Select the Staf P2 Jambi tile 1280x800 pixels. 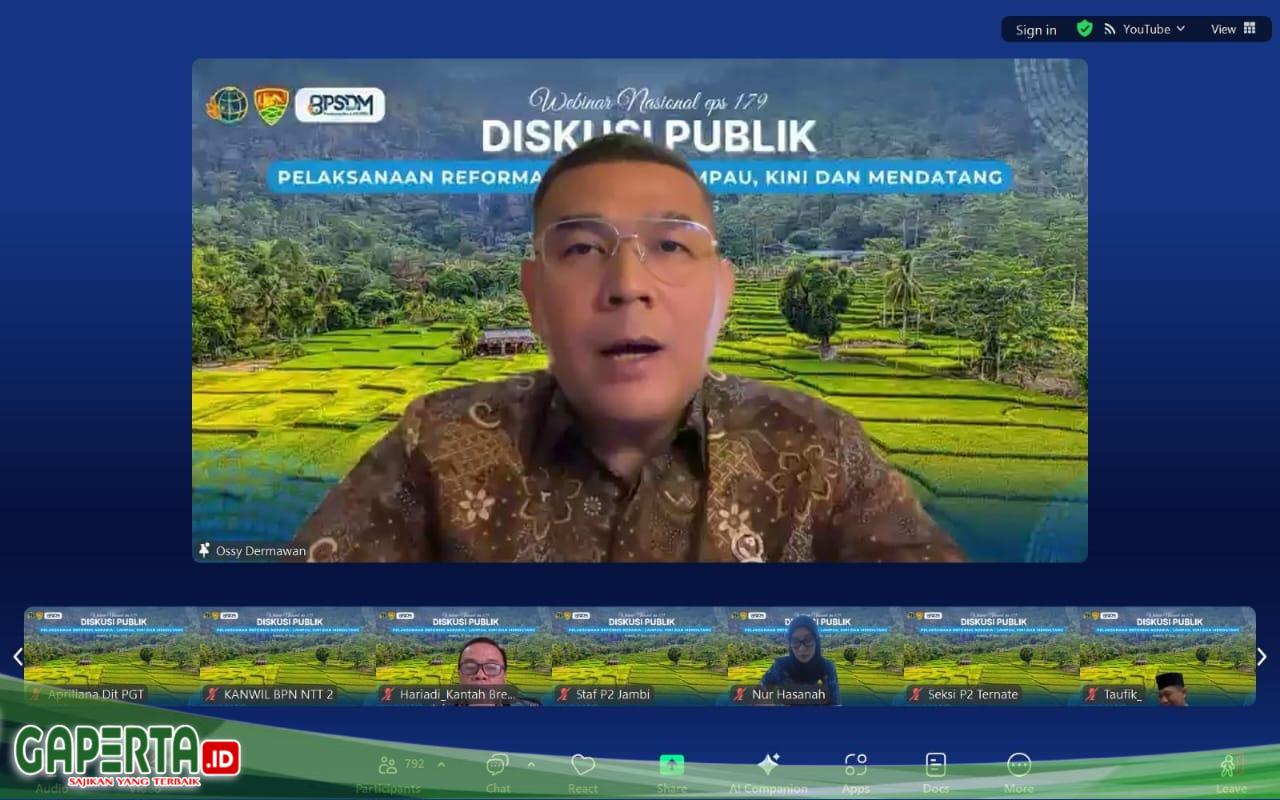[639, 655]
